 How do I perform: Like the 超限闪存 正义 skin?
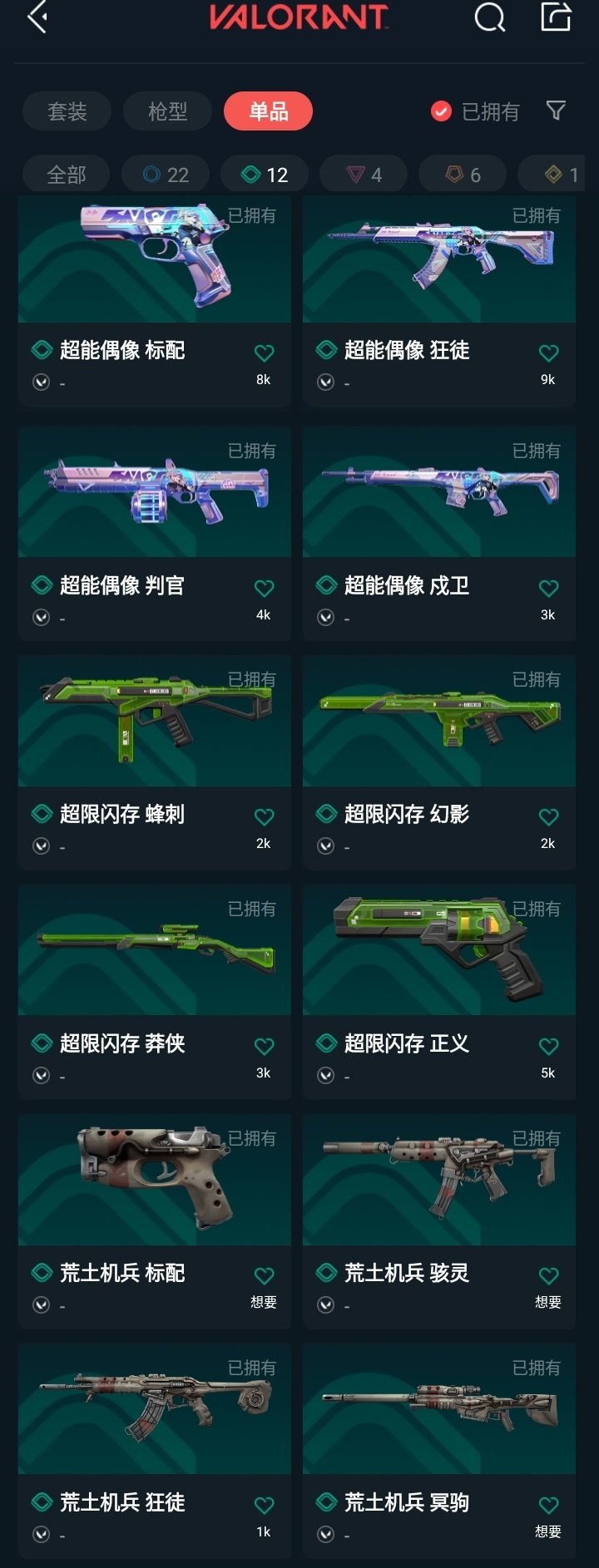click(x=548, y=1045)
